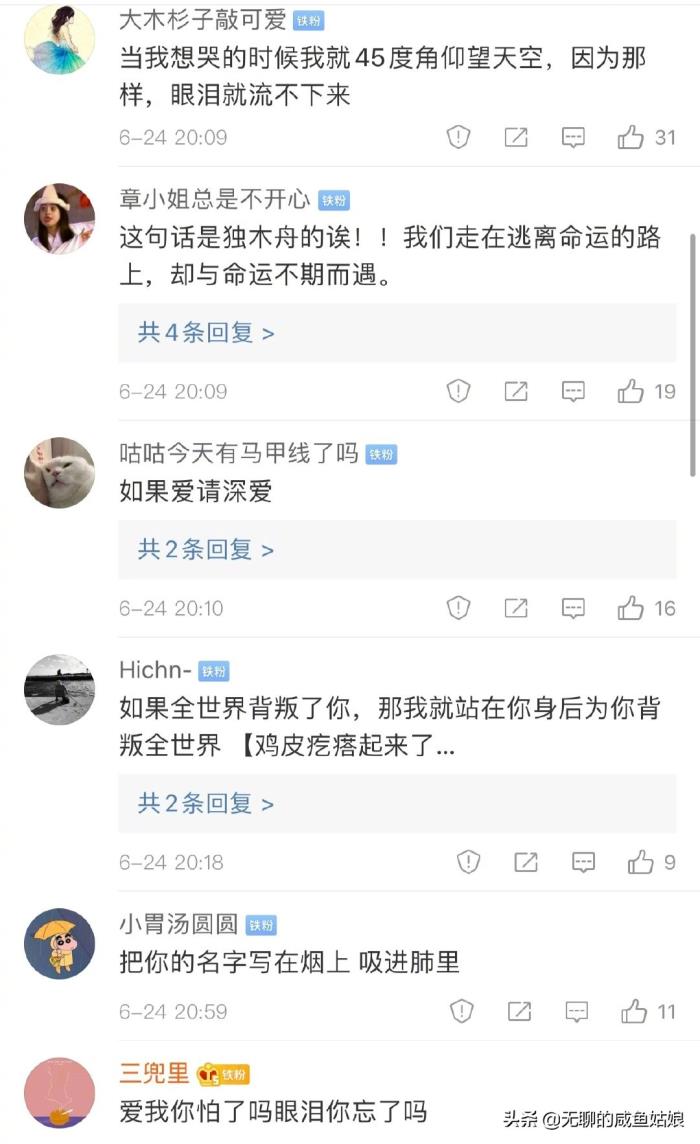Reply to 大木杉子敲可爱's comment
The width and height of the screenshot is (700, 1144).
click(573, 137)
